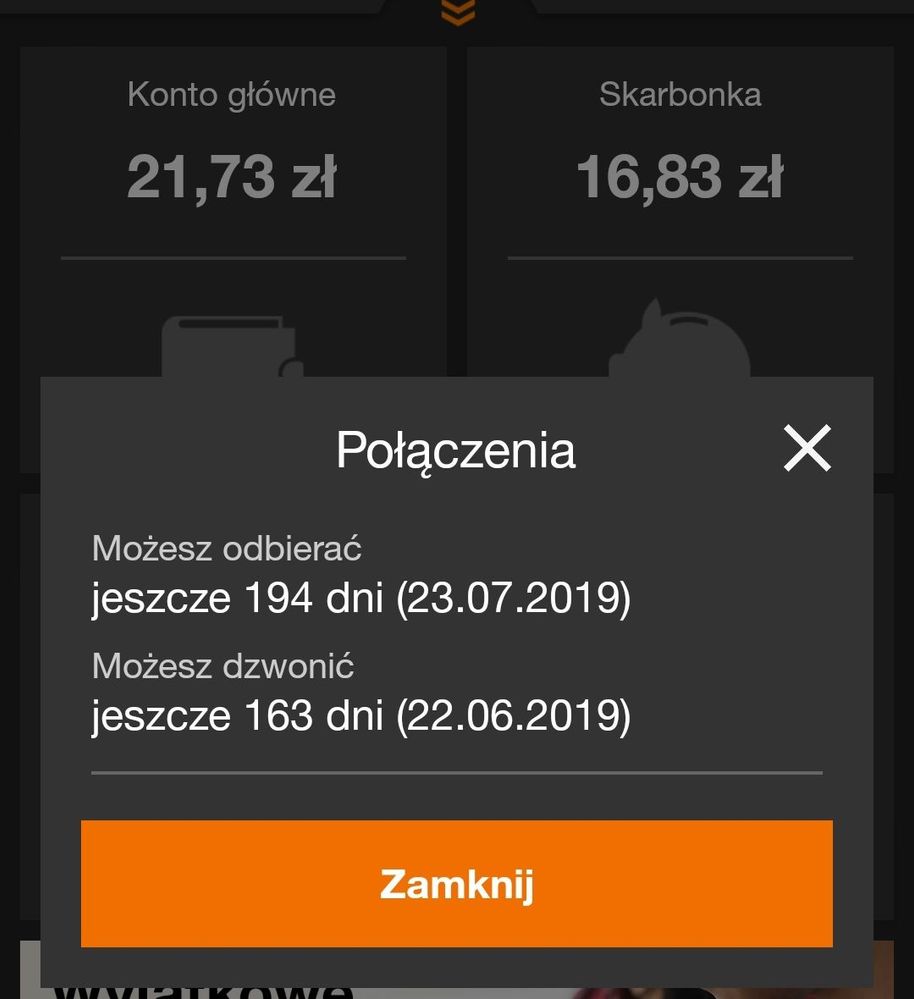Viewport: 914px width, 999px height.
Task: Switch to the Skarbonka section
Action: click(679, 94)
